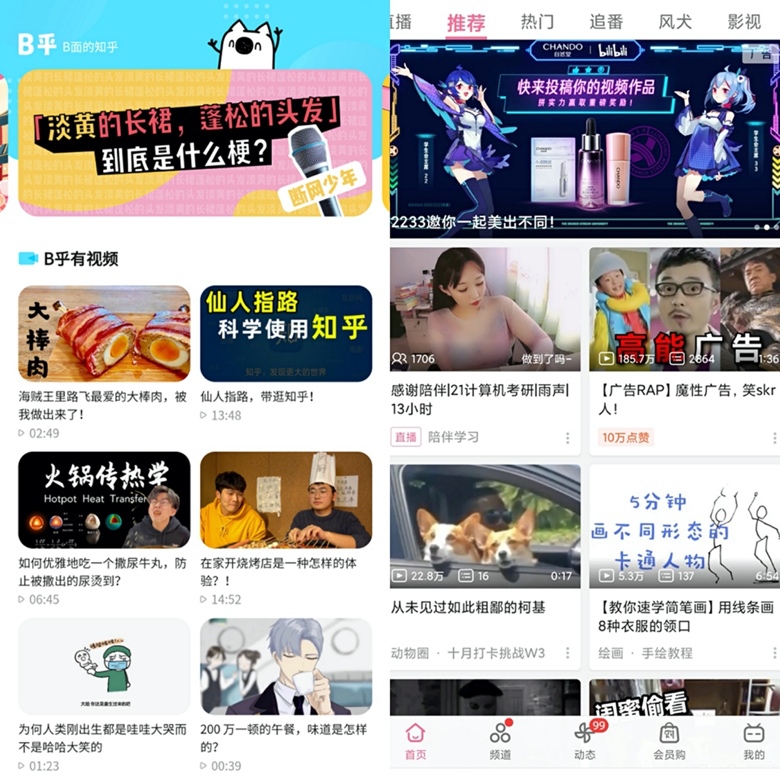This screenshot has height=780, width=780.
Task: Watch the 火锅传热学 video
Action: 104,500
